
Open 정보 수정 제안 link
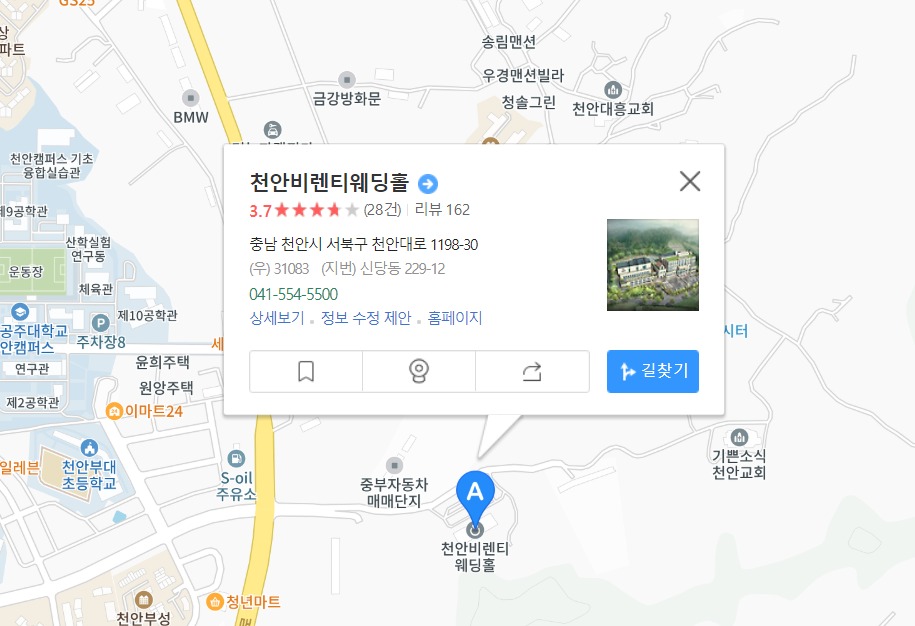[x=365, y=318]
